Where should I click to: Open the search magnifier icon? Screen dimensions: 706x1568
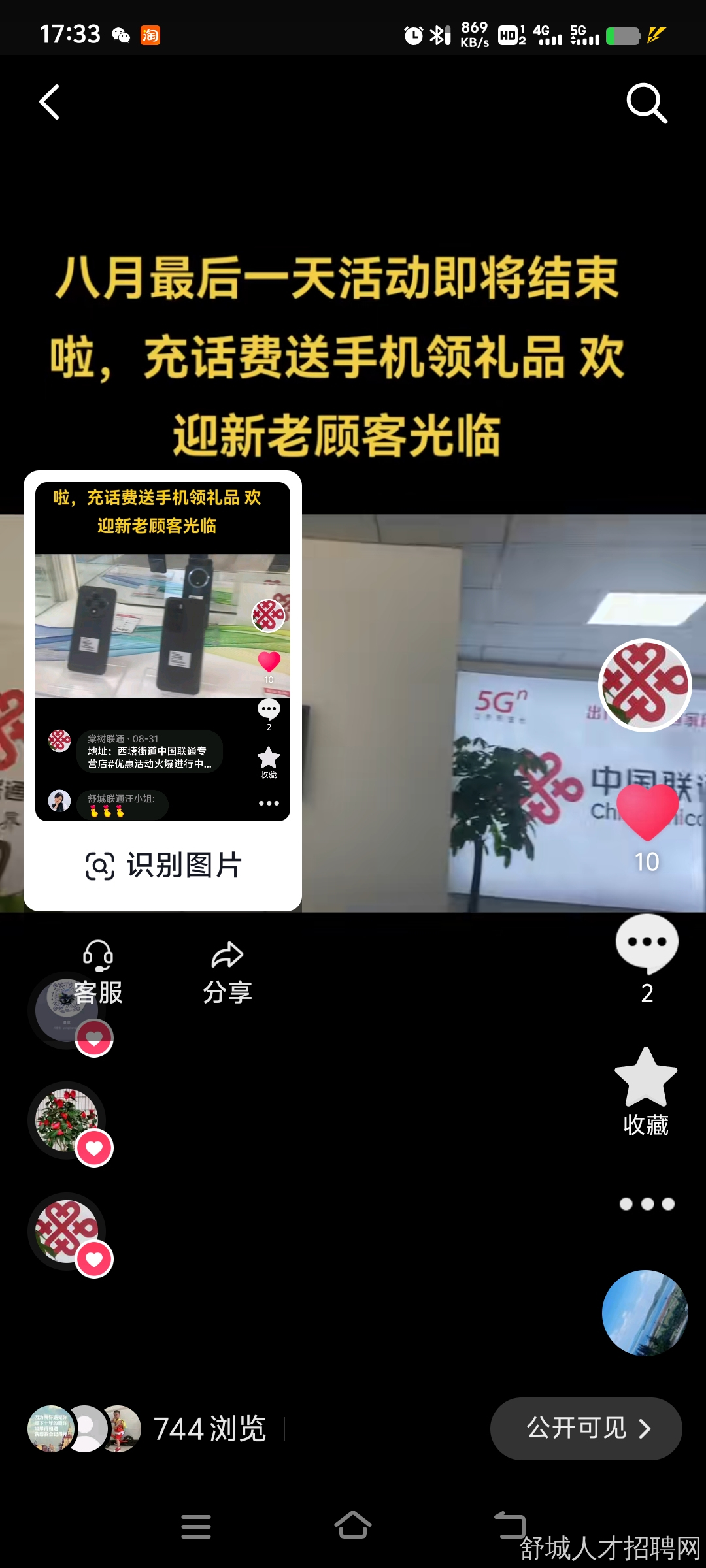pyautogui.click(x=646, y=103)
